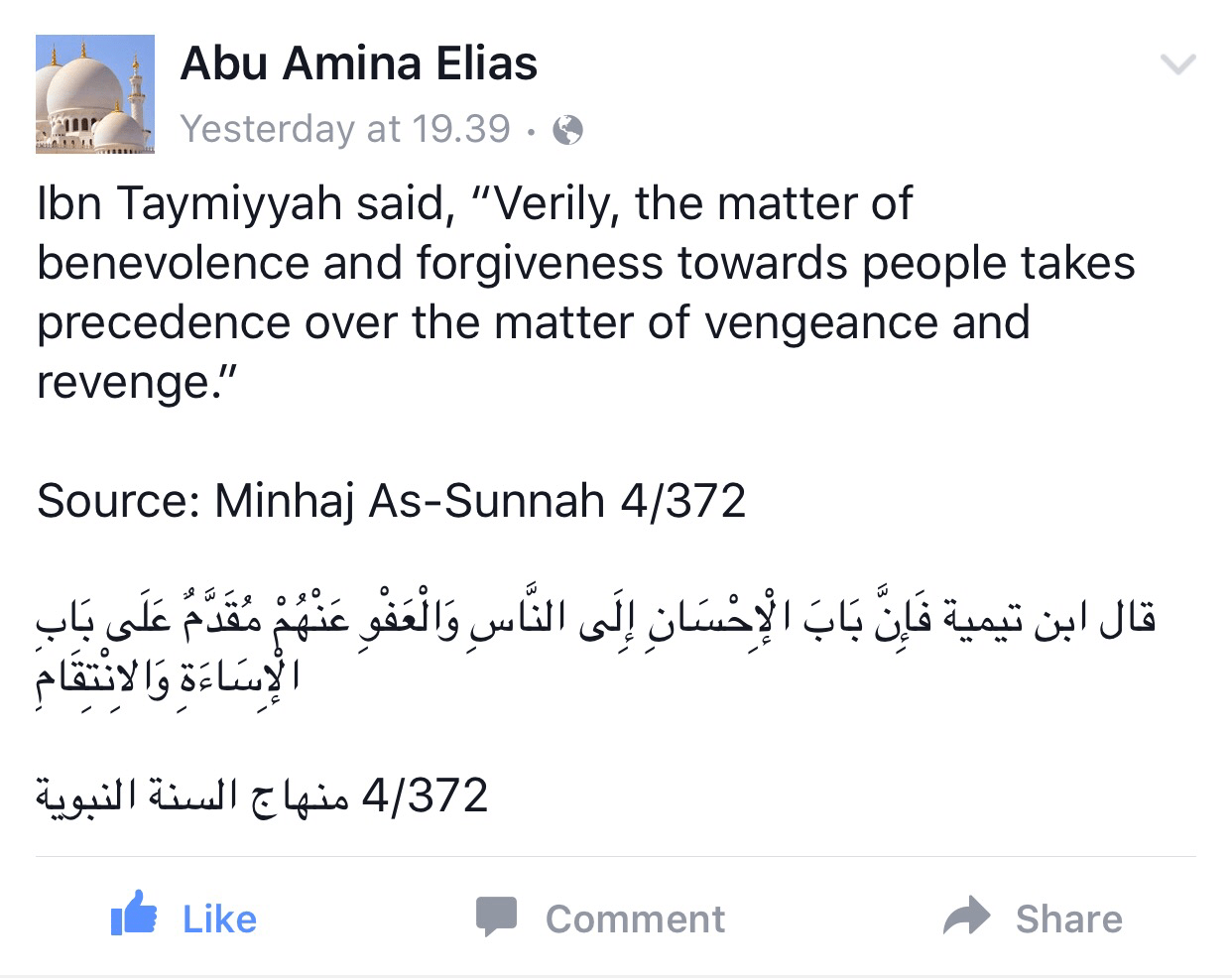
Task: Like this Ibn Taymiyyah post
Action: click(x=185, y=918)
